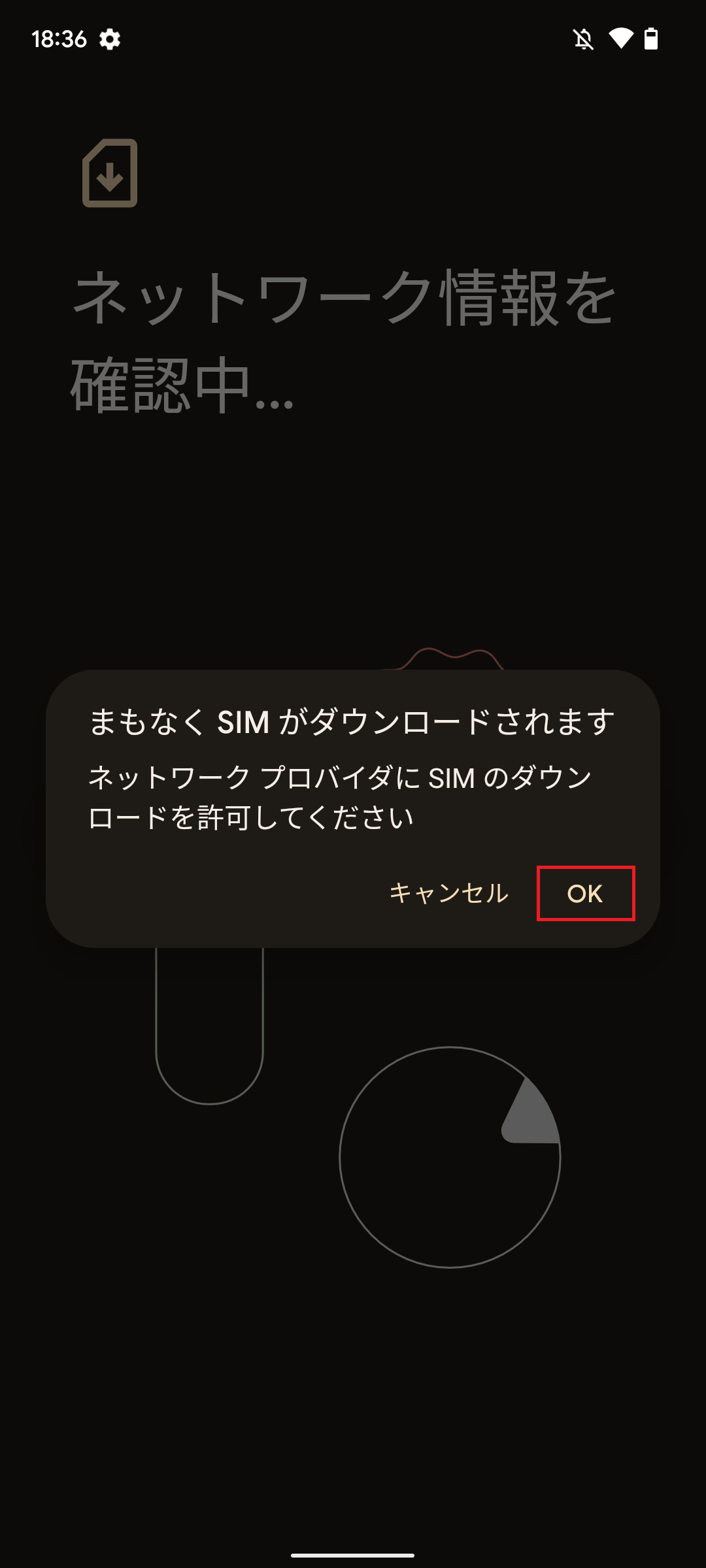Confirm SIM download with OK
Image resolution: width=706 pixels, height=1568 pixels.
[x=585, y=893]
